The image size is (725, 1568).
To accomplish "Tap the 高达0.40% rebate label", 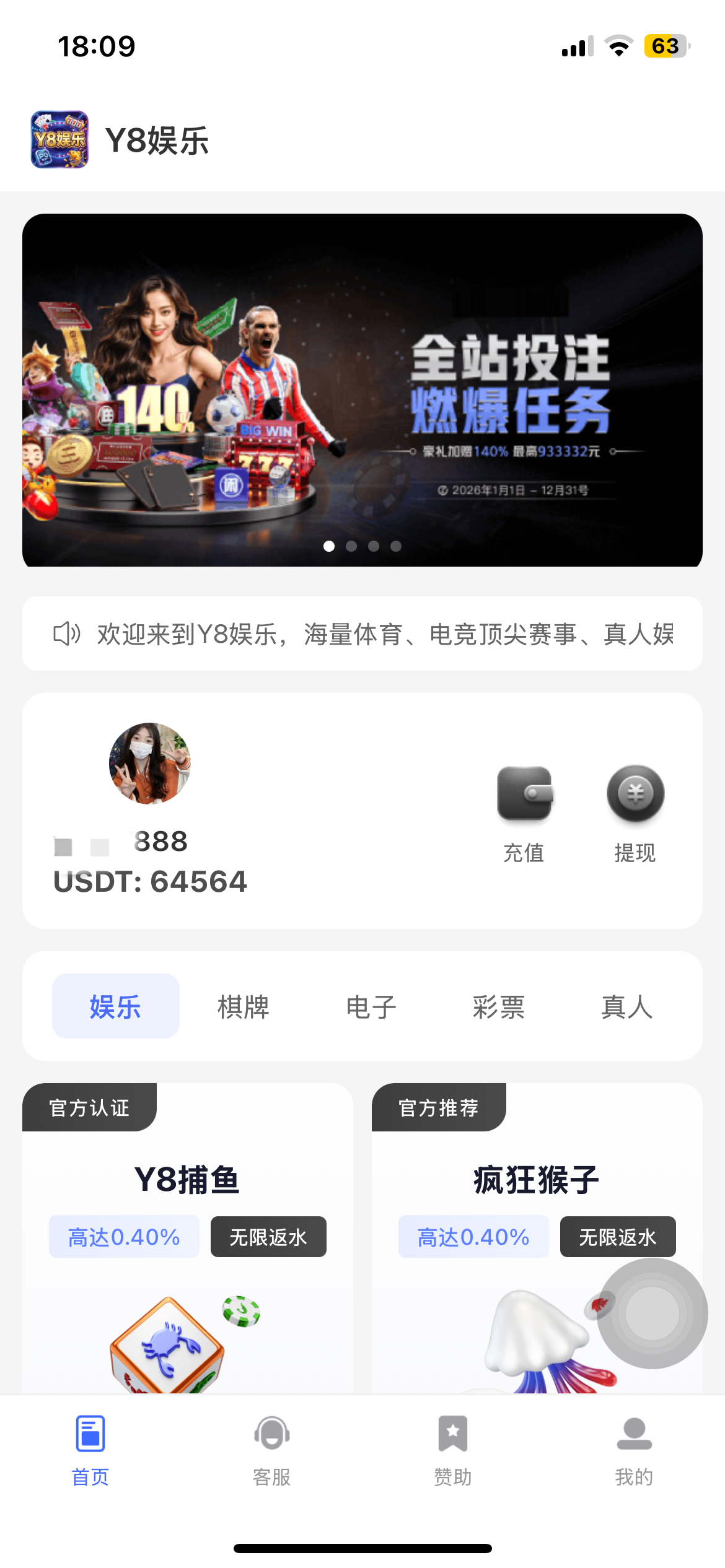I will coord(123,1237).
